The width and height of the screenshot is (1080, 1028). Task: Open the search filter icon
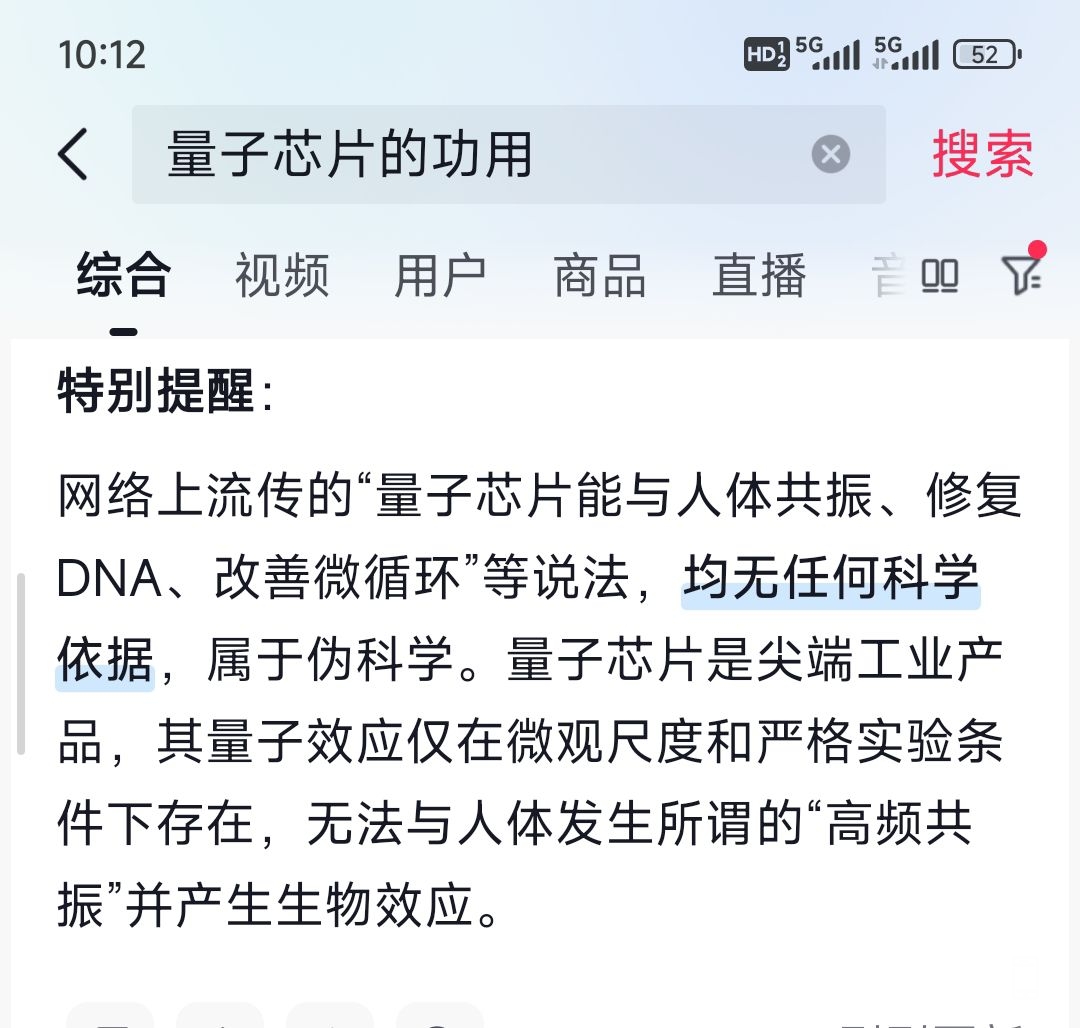(1021, 274)
